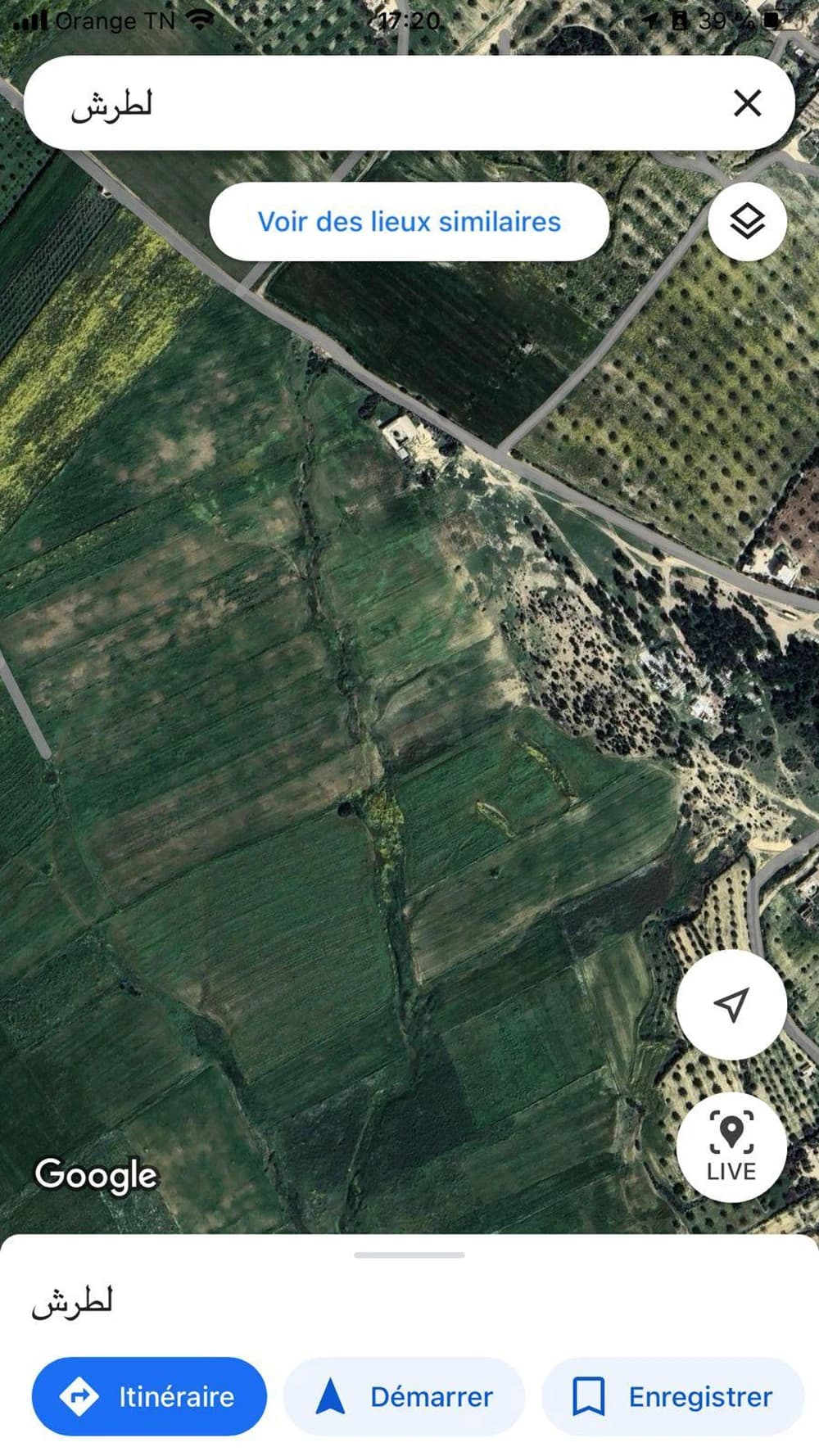Image resolution: width=819 pixels, height=1456 pixels.
Task: Tap the location arrow to recenter map
Action: (x=731, y=1005)
